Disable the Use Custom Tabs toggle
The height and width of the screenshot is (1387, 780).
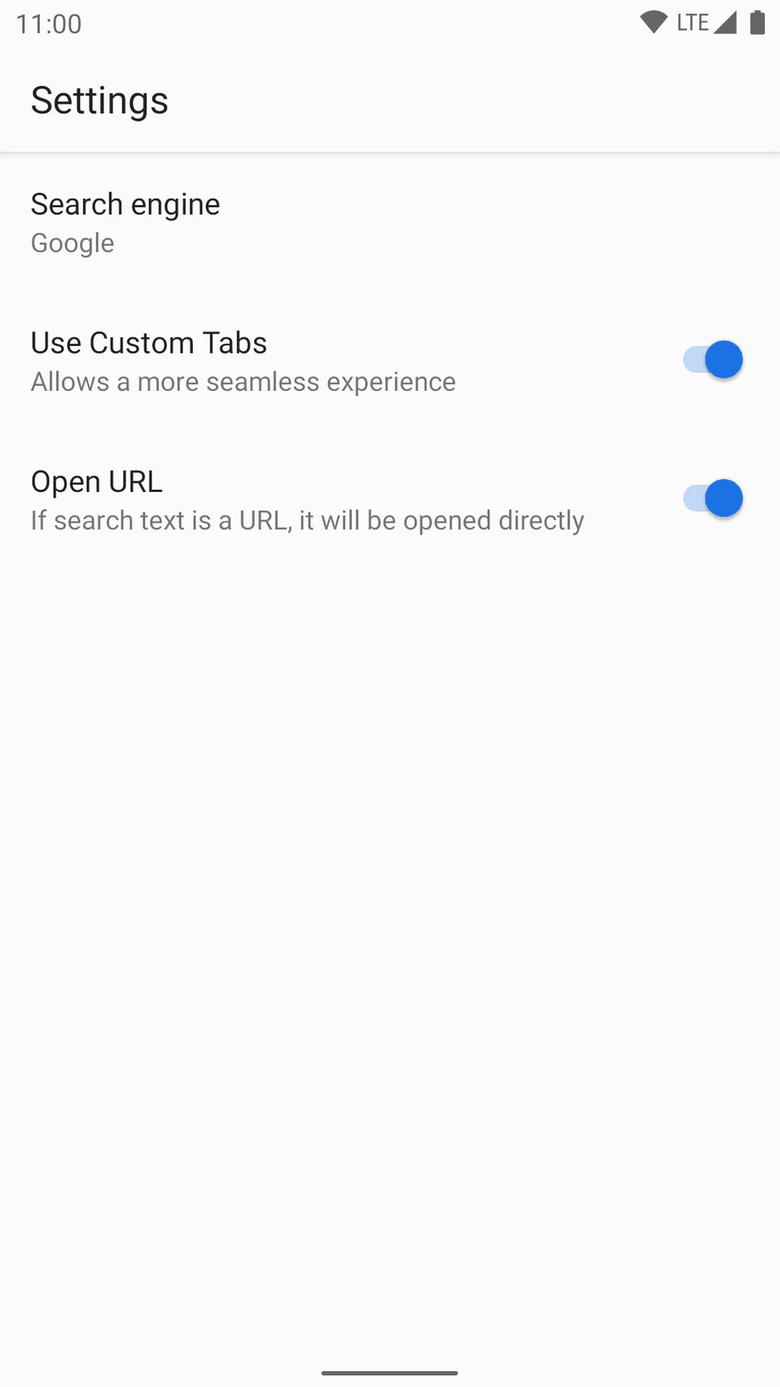(x=710, y=359)
